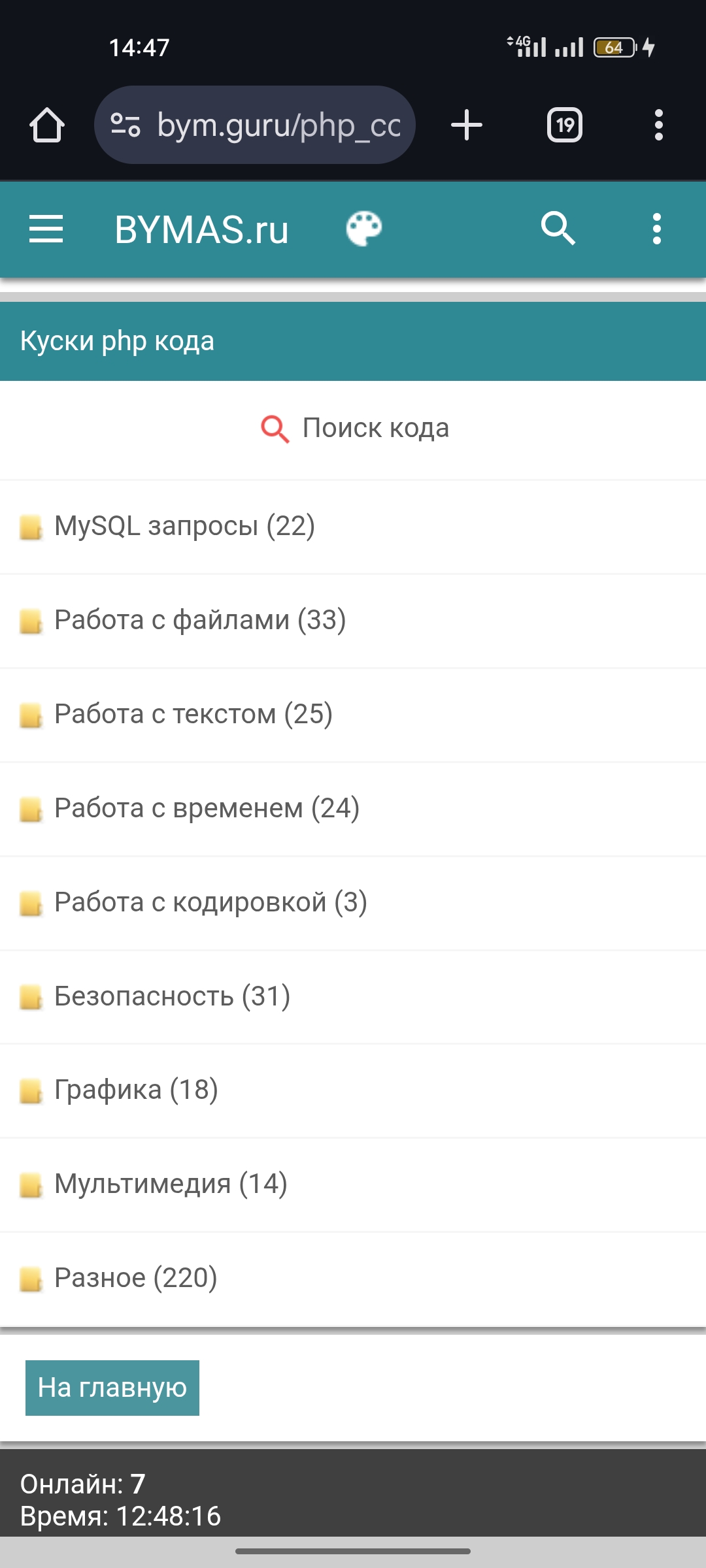706x1568 pixels.
Task: Open the site's three-dot overflow menu
Action: point(656,229)
